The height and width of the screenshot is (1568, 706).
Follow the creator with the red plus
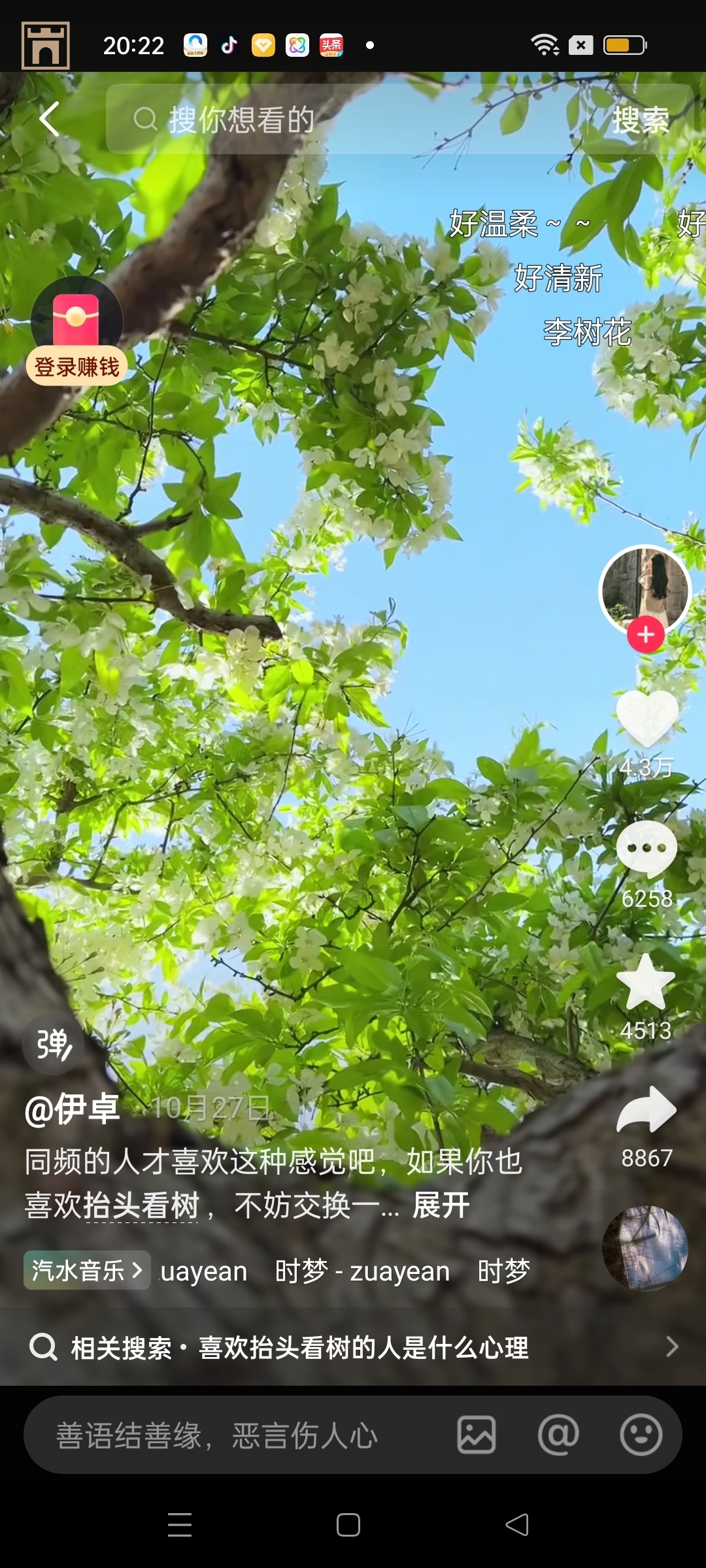[x=646, y=634]
